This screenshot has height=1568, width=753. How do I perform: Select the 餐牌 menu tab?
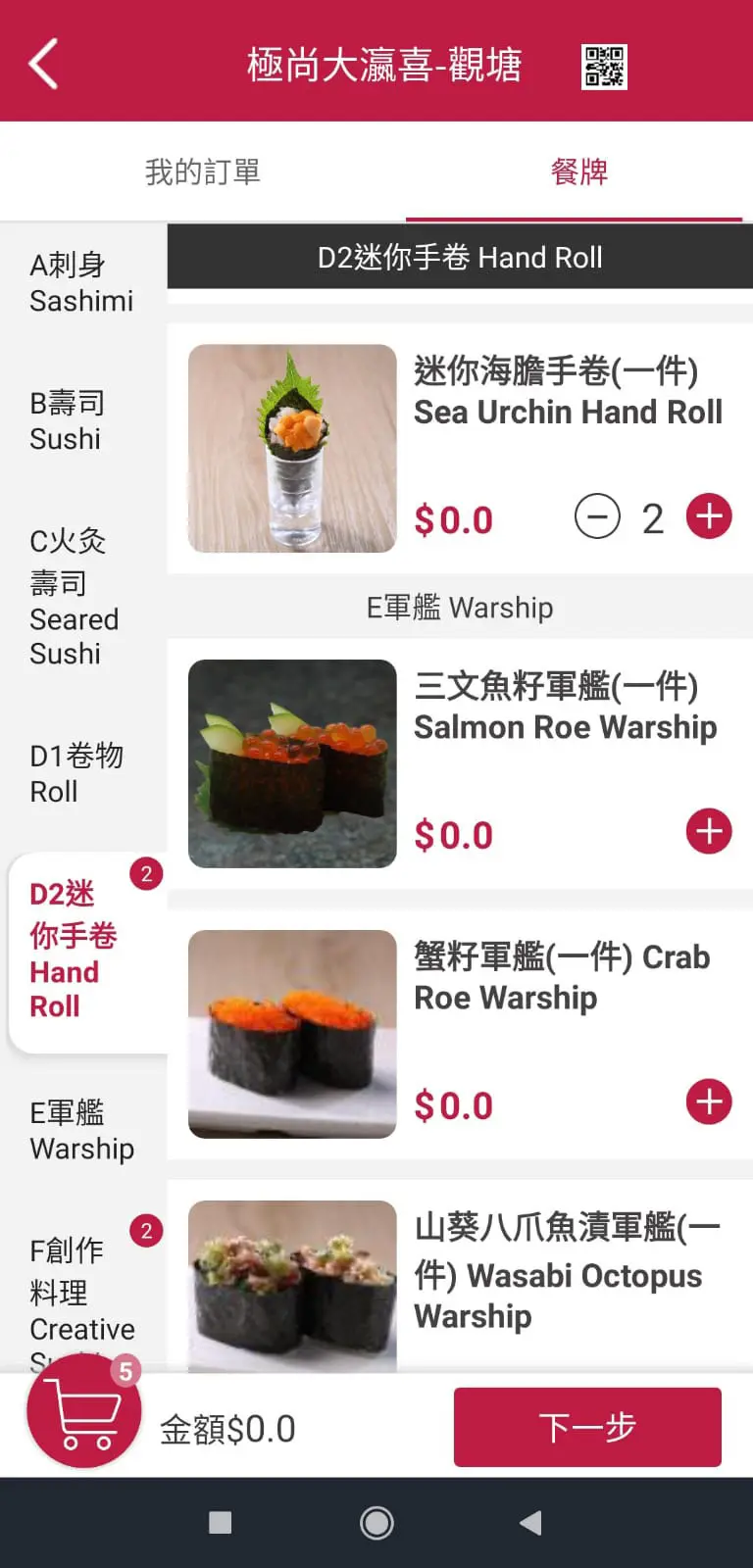click(578, 172)
